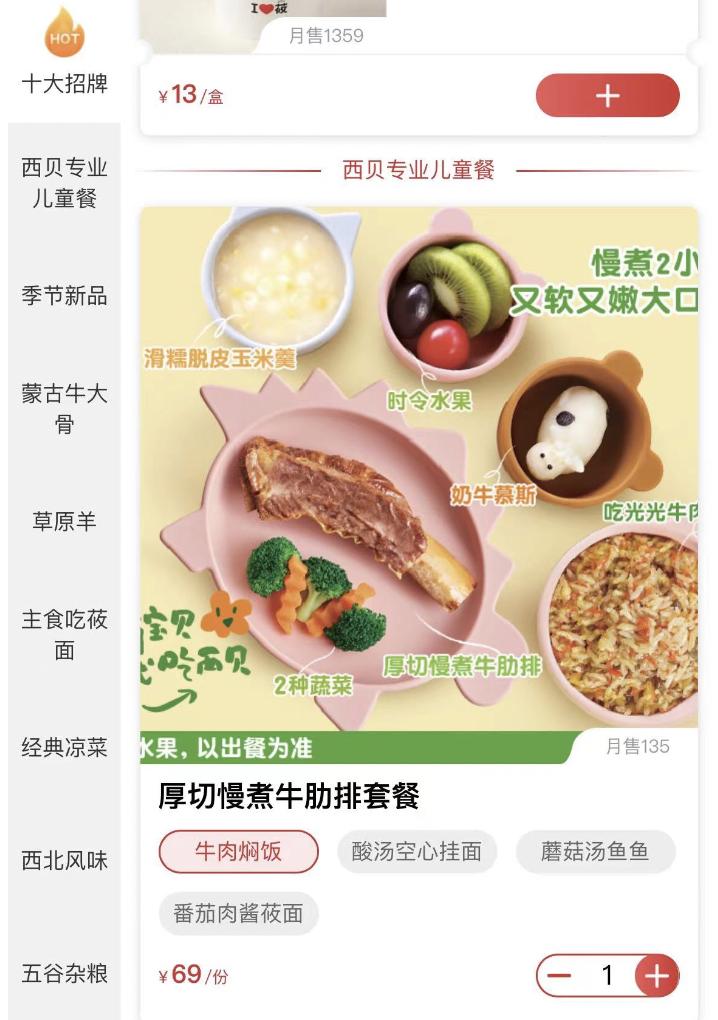Switch to the 草原羊 category
Screen dimensions: 718x1020
pos(64,522)
